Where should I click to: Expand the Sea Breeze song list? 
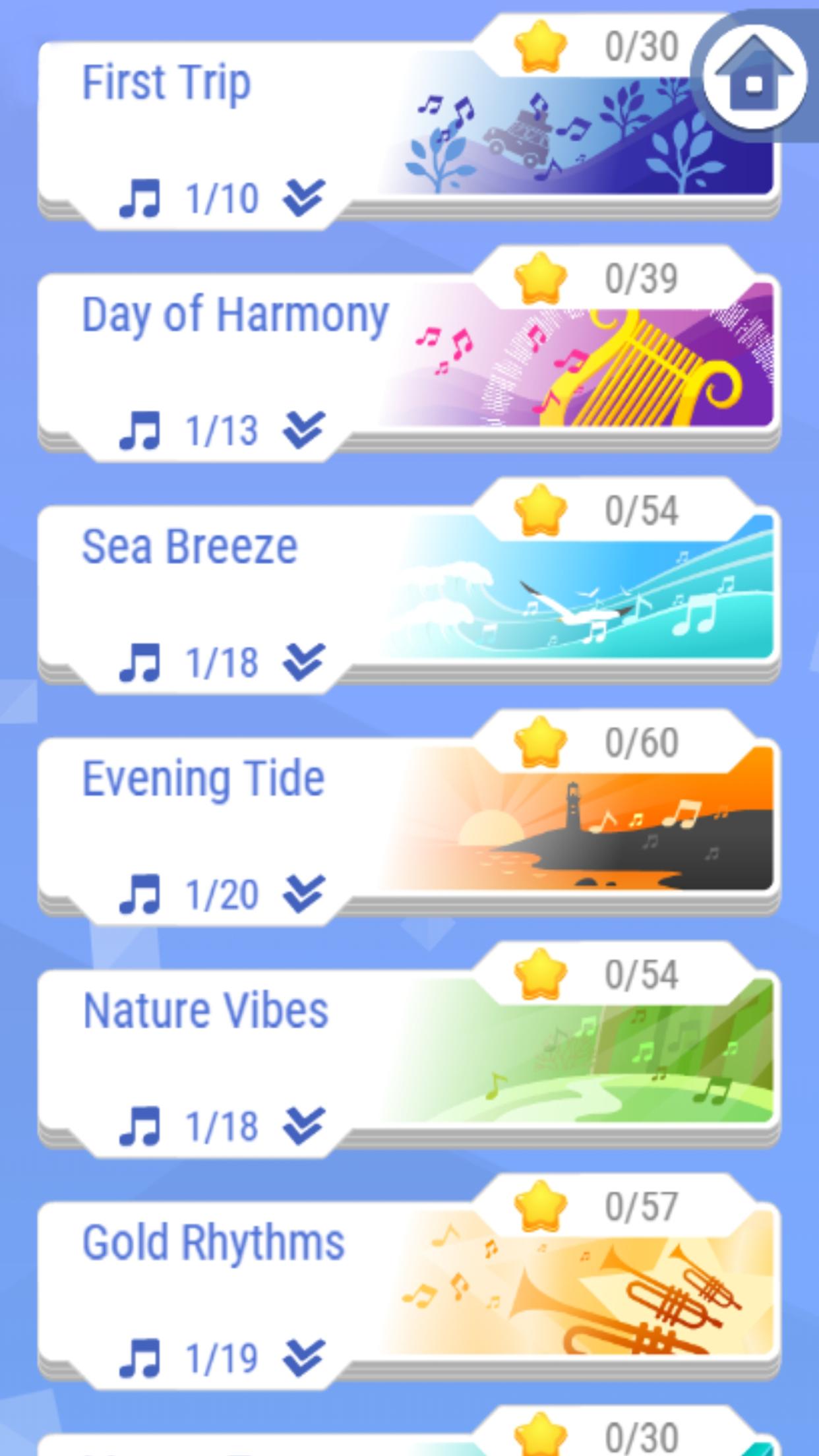304,662
